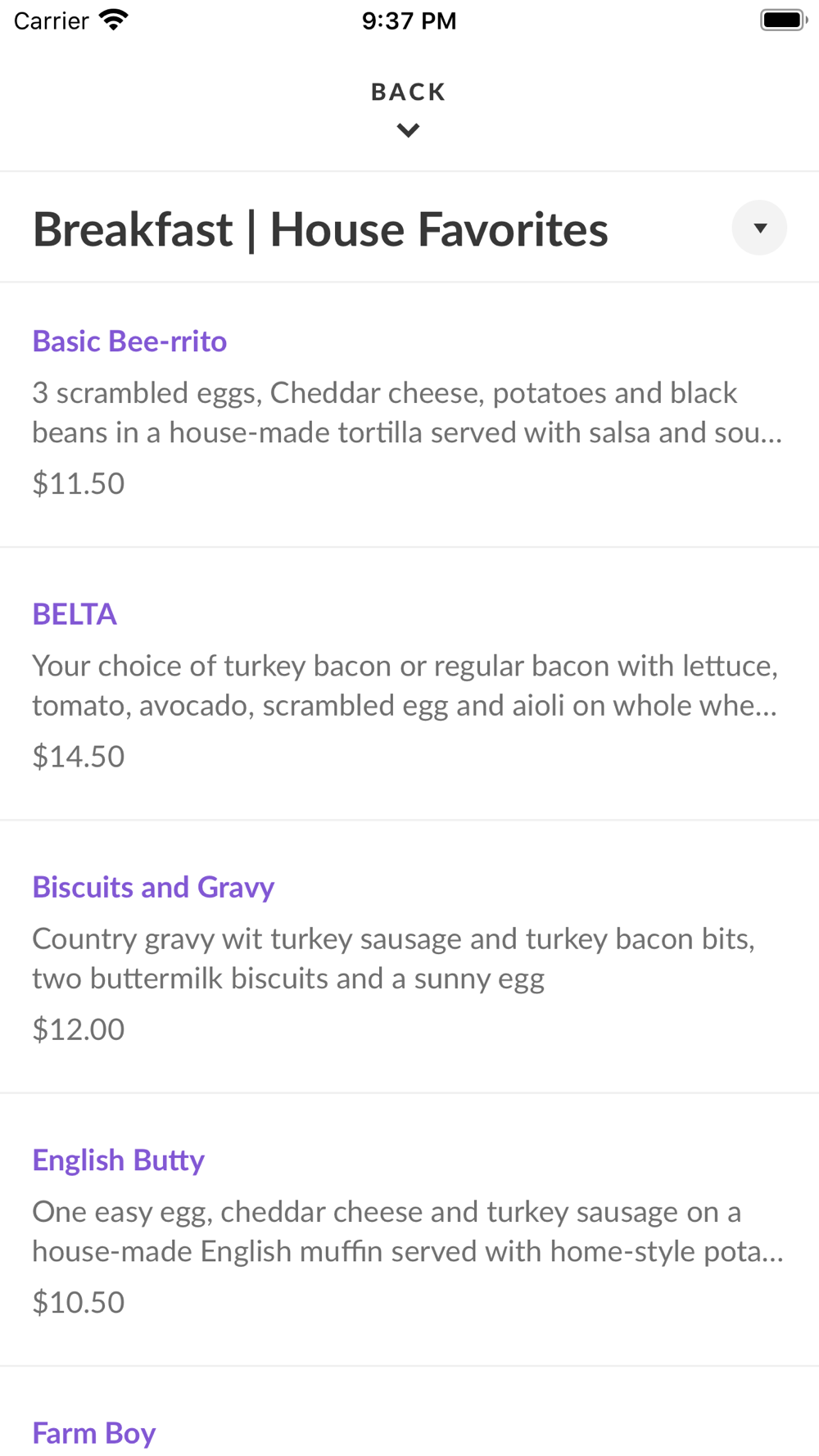Select the BELTA menu item
Screen dimensions: 819x1456
(409, 685)
